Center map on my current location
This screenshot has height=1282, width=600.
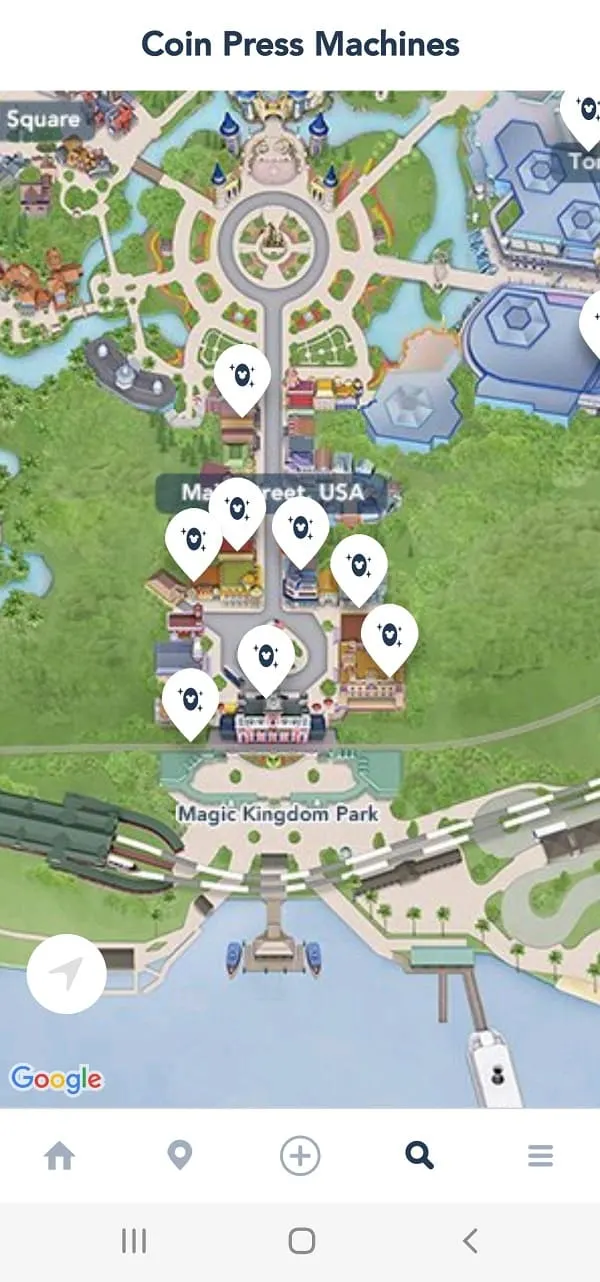point(66,974)
